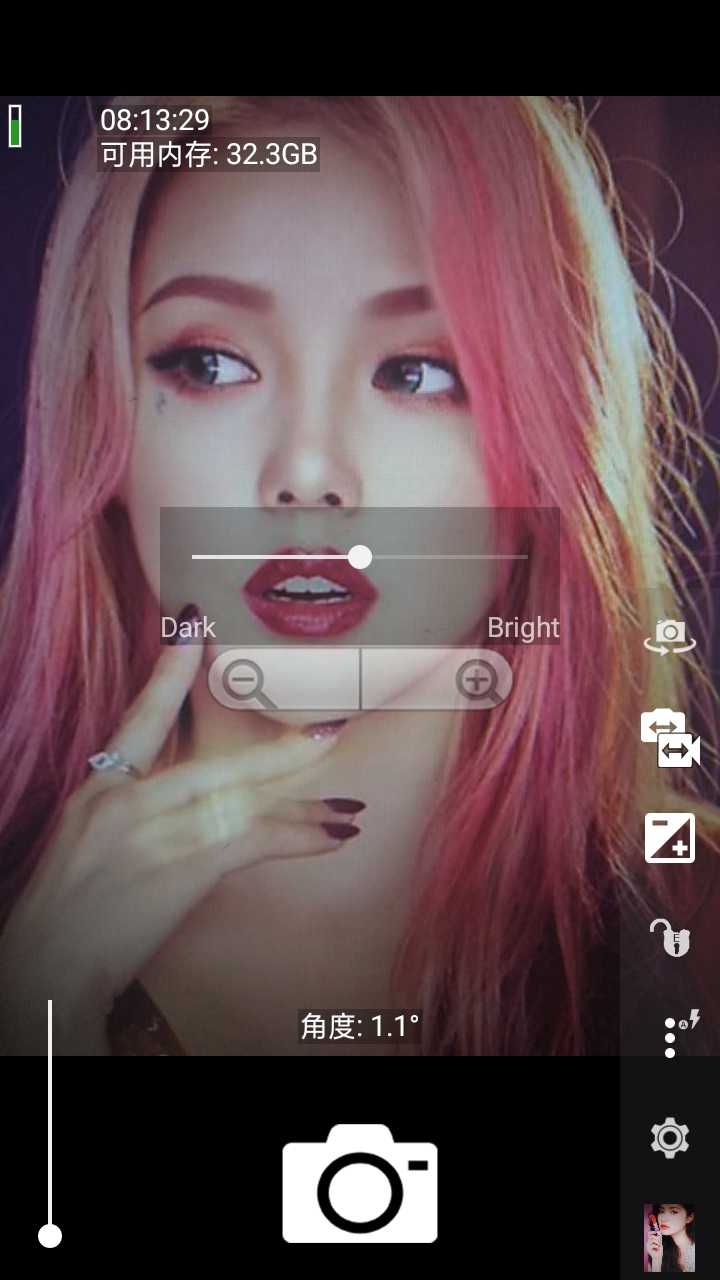
Task: Take a photo with the shutter button
Action: tap(360, 1183)
